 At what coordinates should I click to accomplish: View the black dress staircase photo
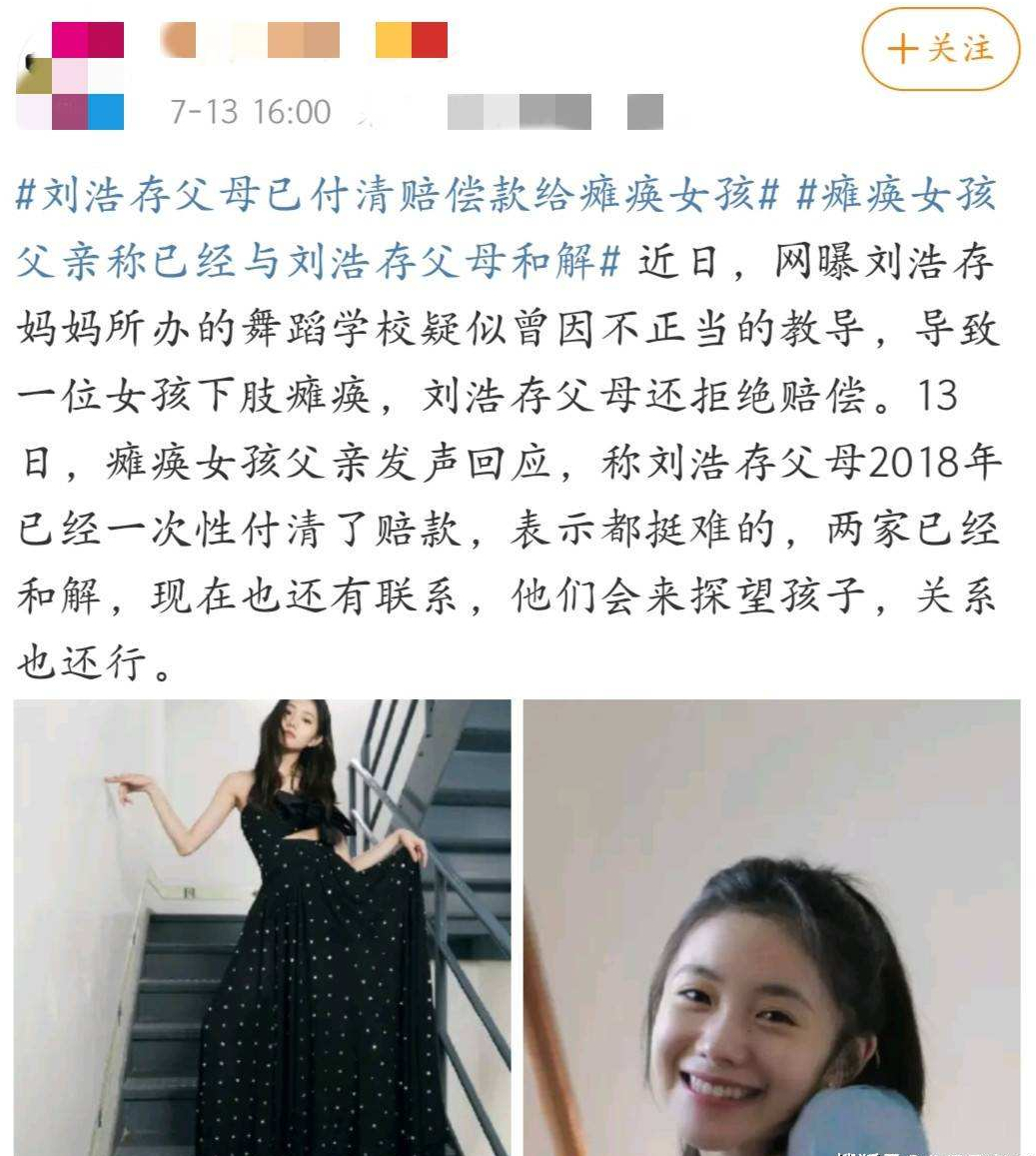click(x=262, y=926)
